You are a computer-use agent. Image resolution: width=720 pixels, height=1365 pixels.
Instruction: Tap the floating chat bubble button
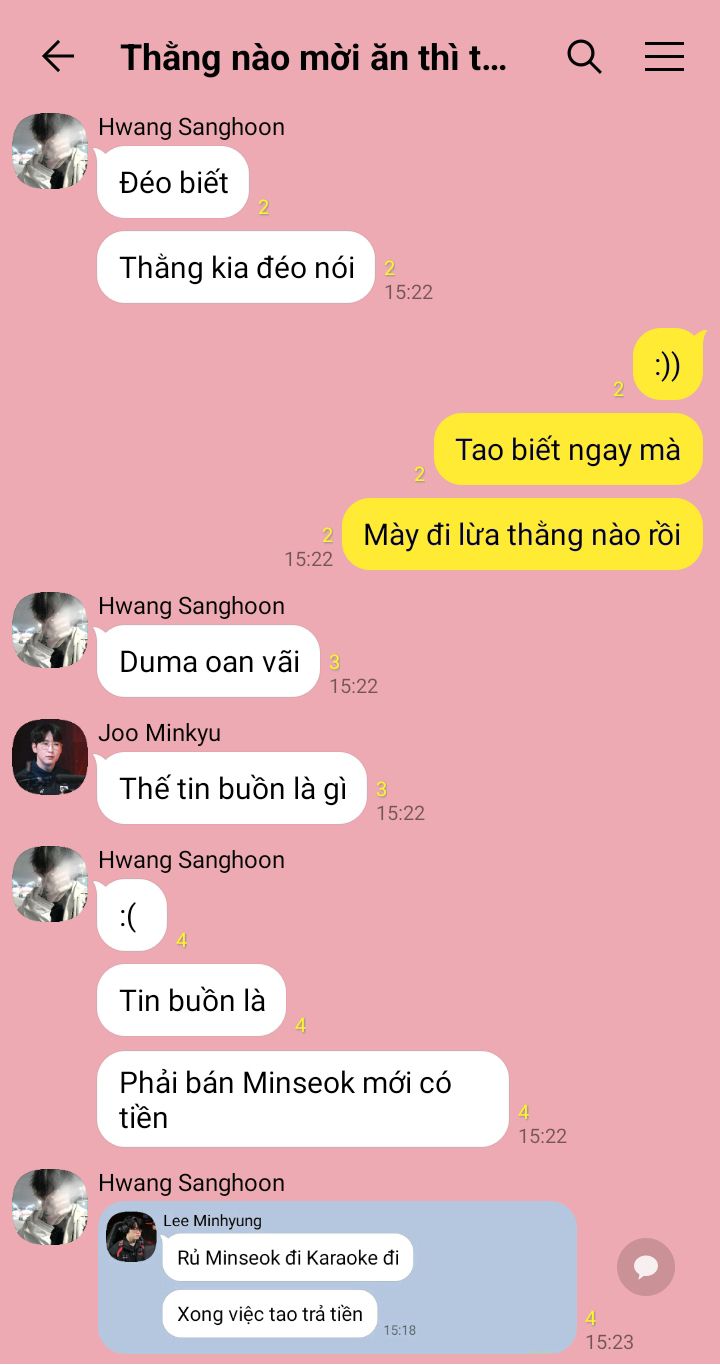[x=646, y=1267]
